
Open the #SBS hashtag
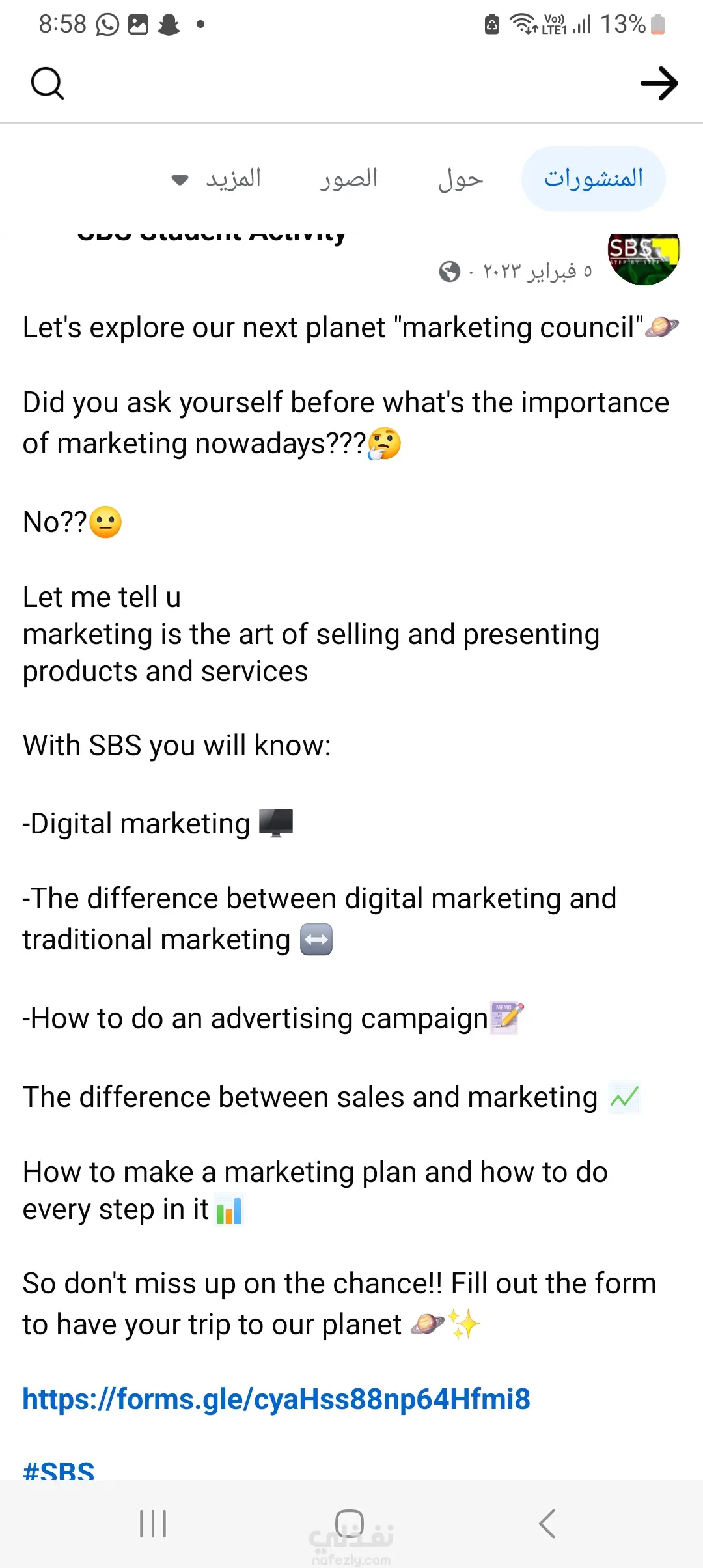[59, 1470]
